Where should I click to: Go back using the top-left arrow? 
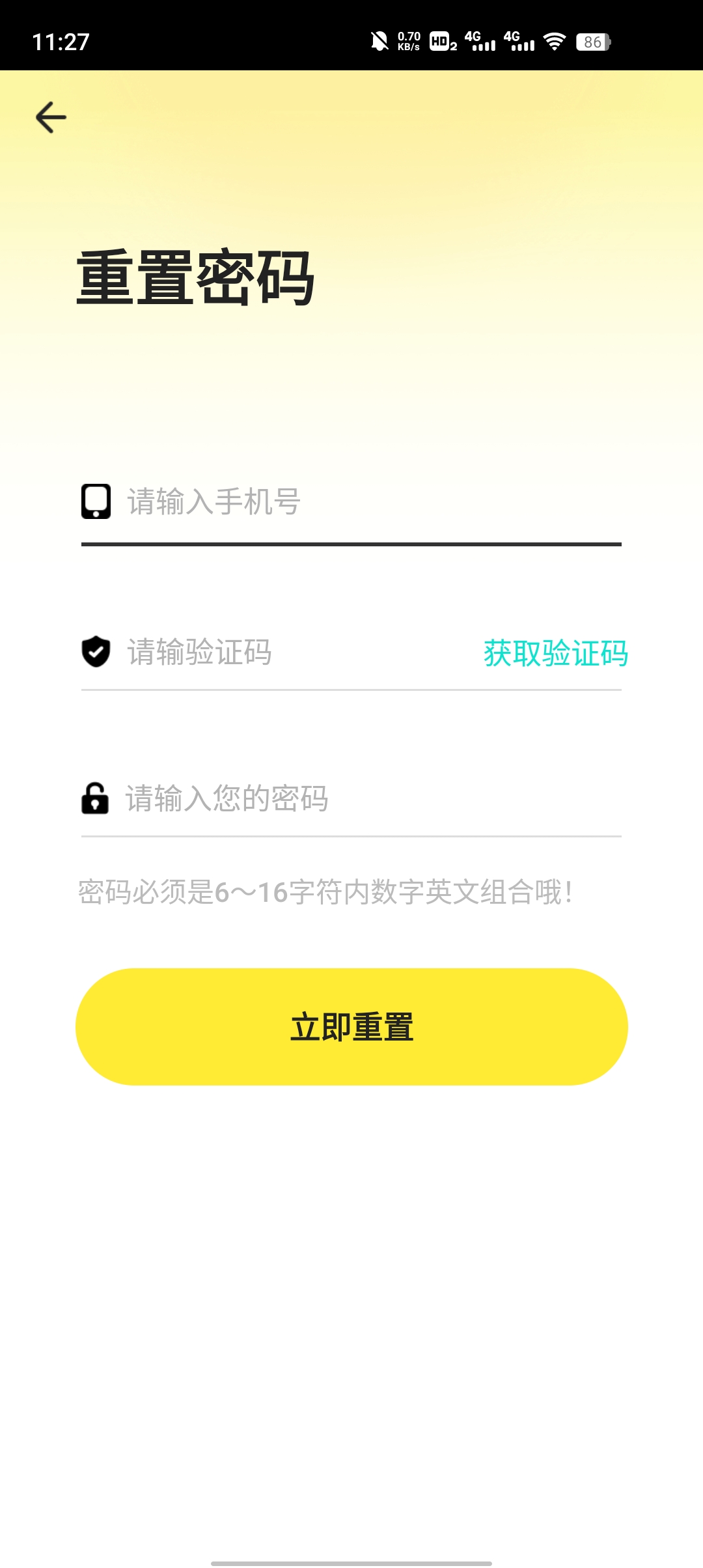click(51, 118)
